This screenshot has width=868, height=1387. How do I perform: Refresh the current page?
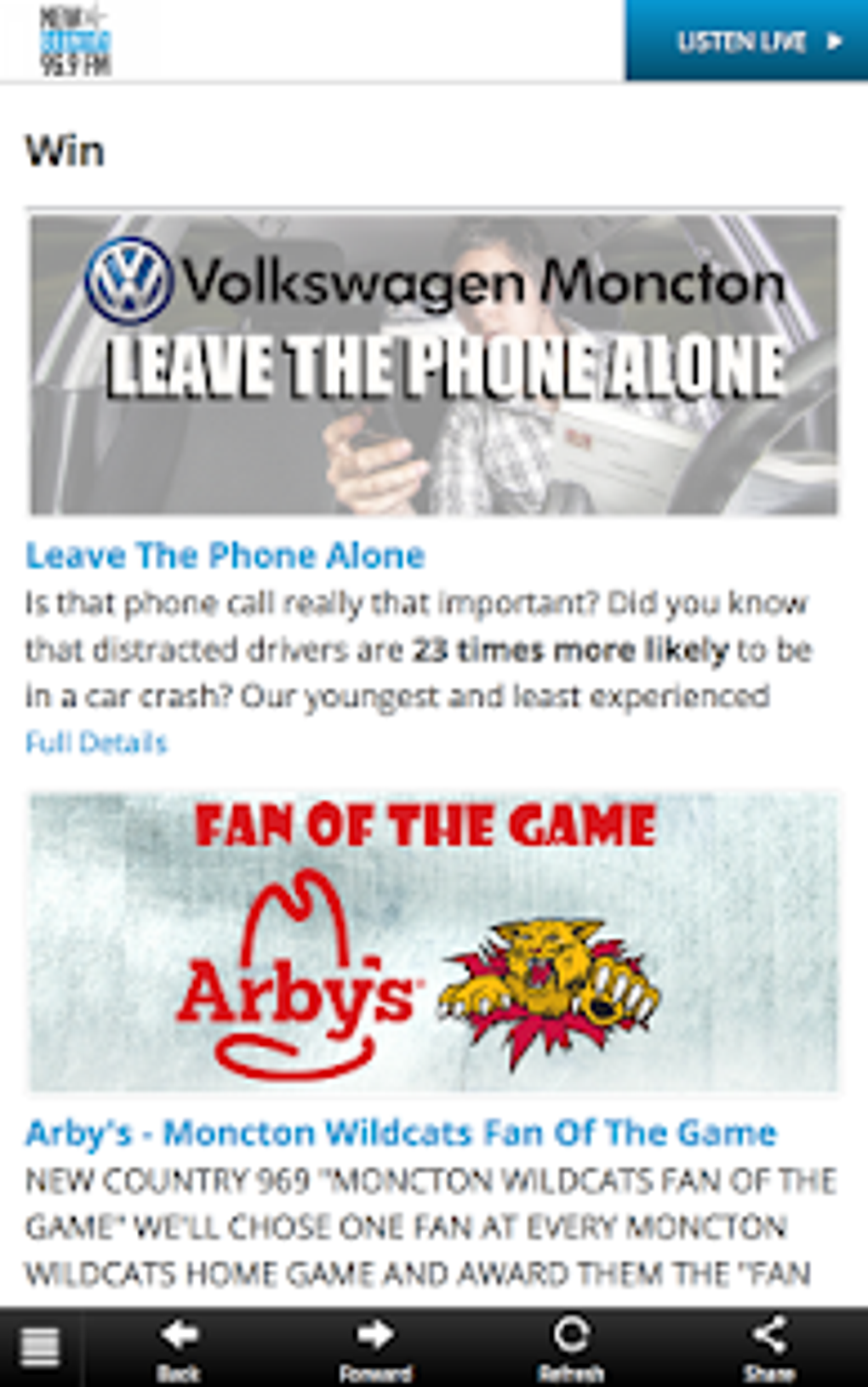tap(571, 1348)
